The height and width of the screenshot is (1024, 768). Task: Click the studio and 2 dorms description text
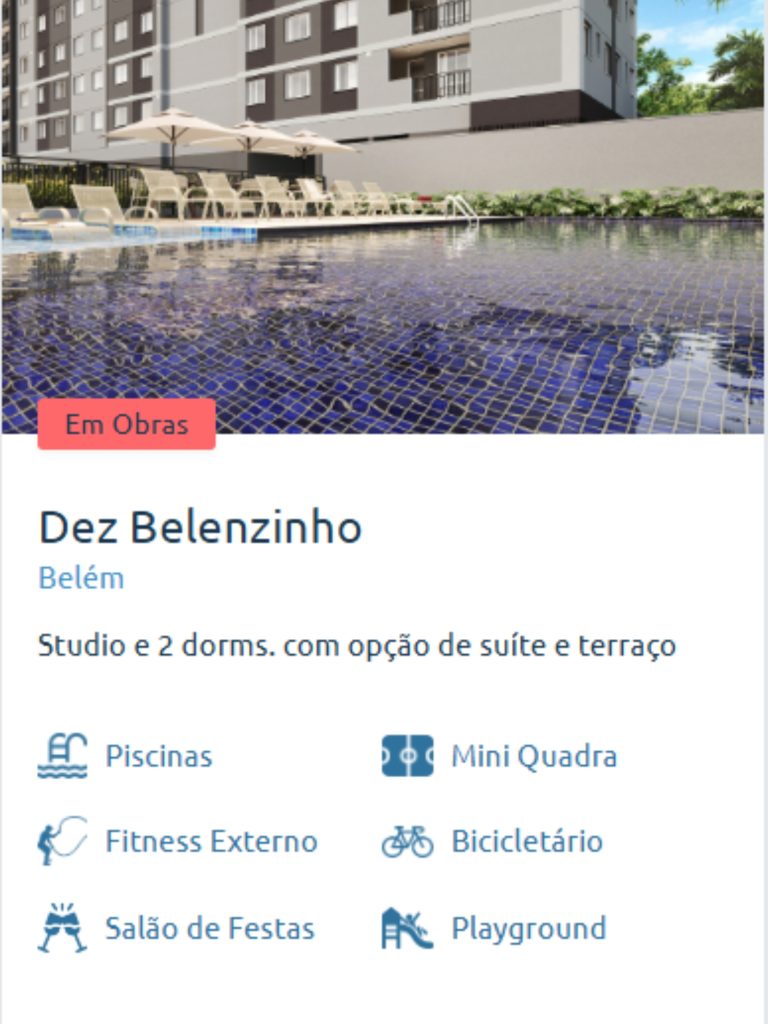pyautogui.click(x=356, y=646)
